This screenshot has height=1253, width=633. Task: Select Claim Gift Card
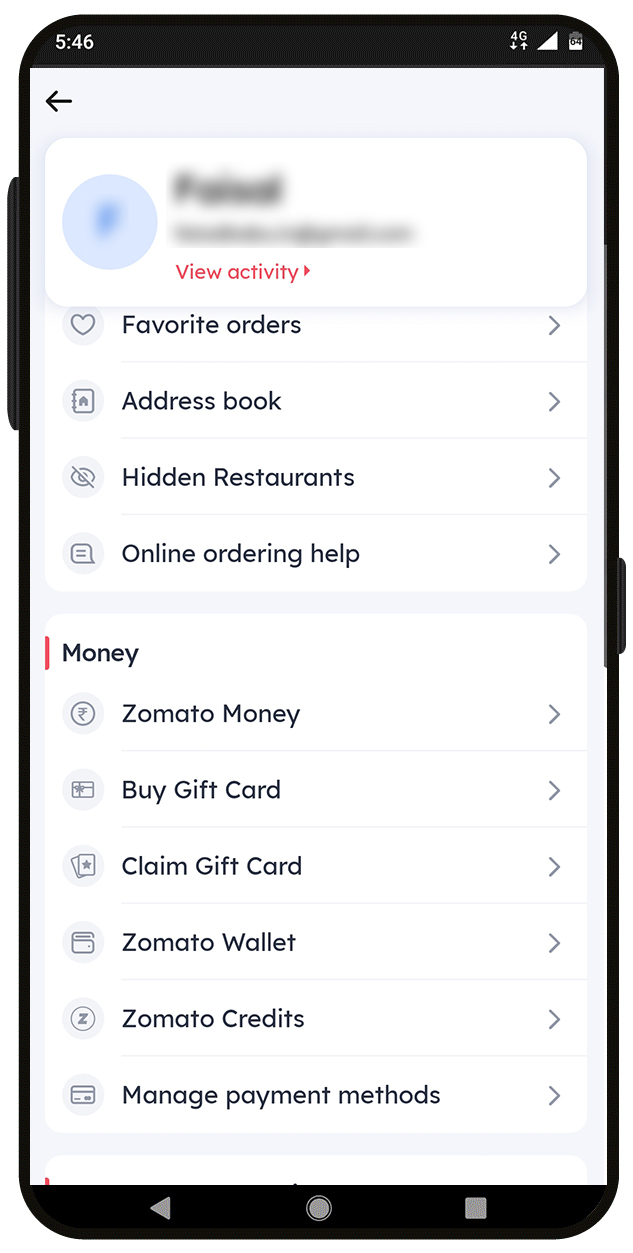[x=315, y=866]
